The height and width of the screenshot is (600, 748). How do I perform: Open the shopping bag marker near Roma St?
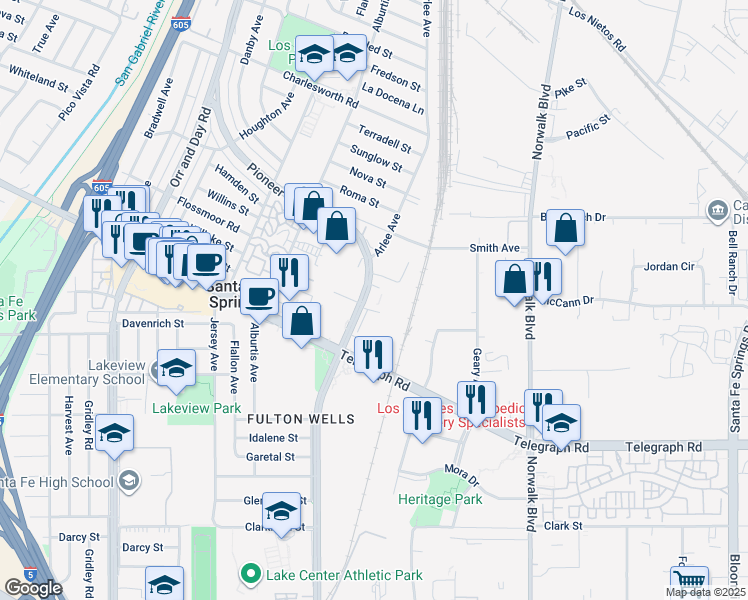tap(337, 226)
